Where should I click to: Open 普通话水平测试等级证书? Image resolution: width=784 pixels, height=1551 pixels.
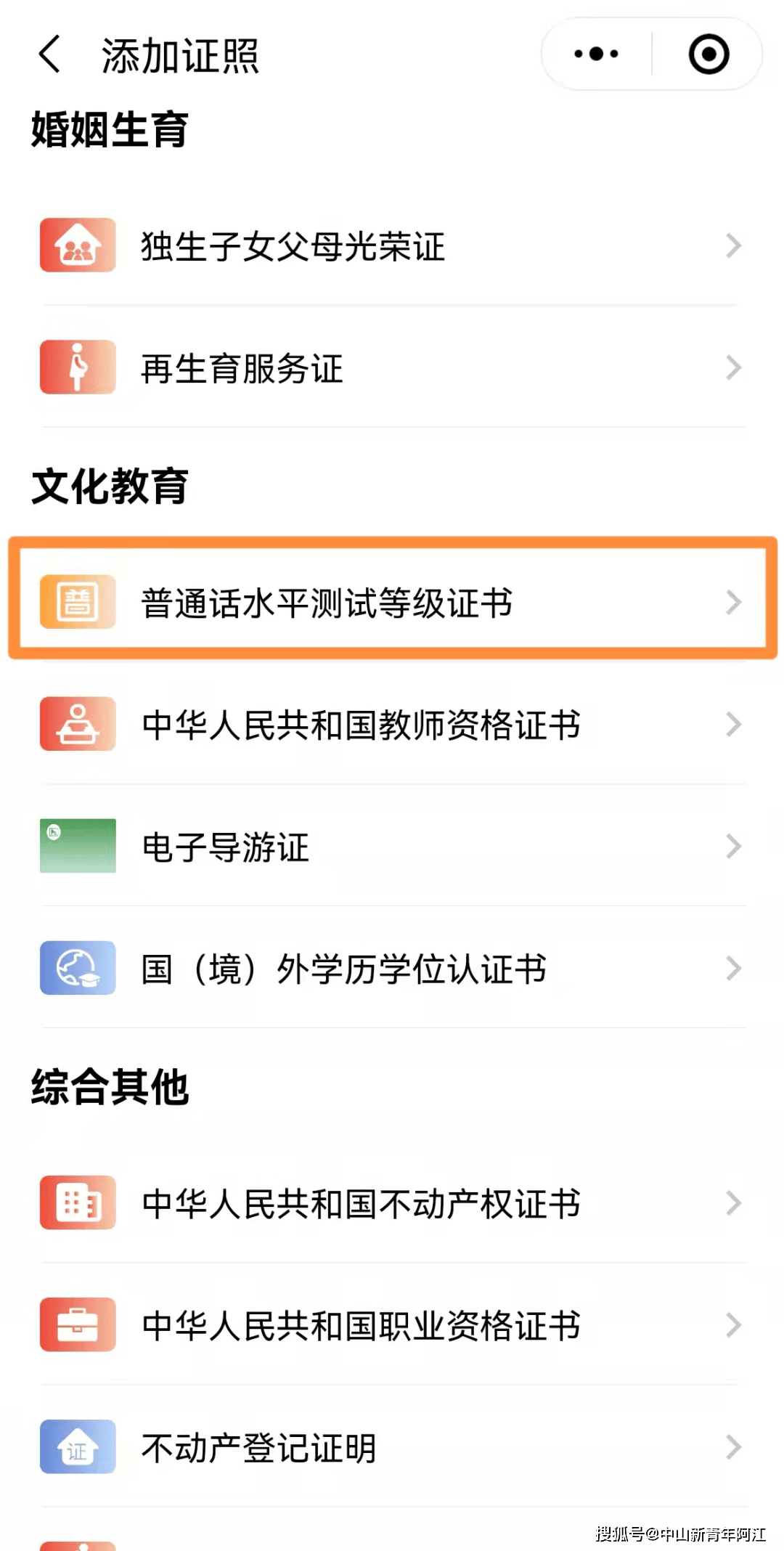(392, 602)
